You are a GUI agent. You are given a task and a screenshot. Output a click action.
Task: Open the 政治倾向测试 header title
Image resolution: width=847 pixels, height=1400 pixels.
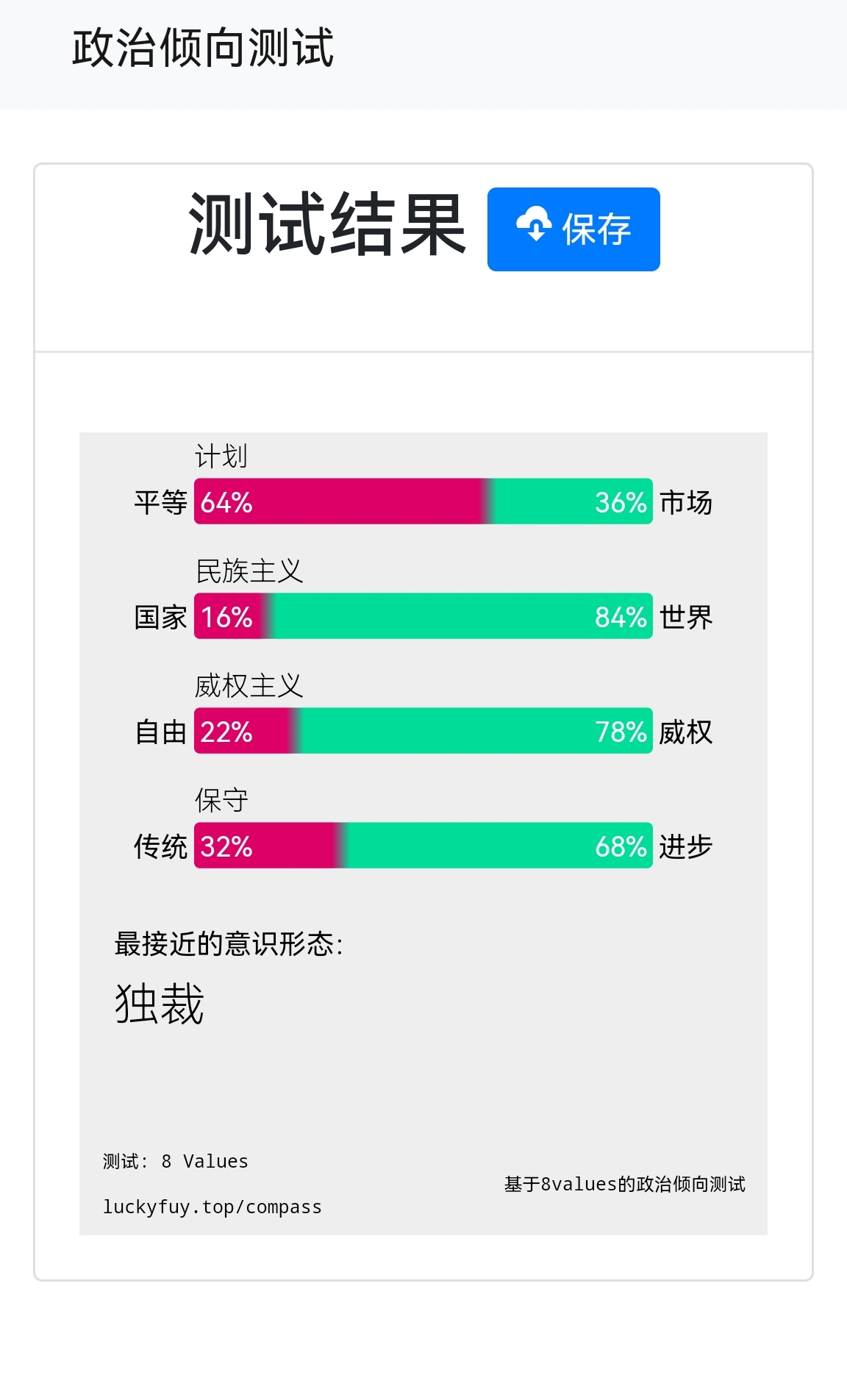203,49
